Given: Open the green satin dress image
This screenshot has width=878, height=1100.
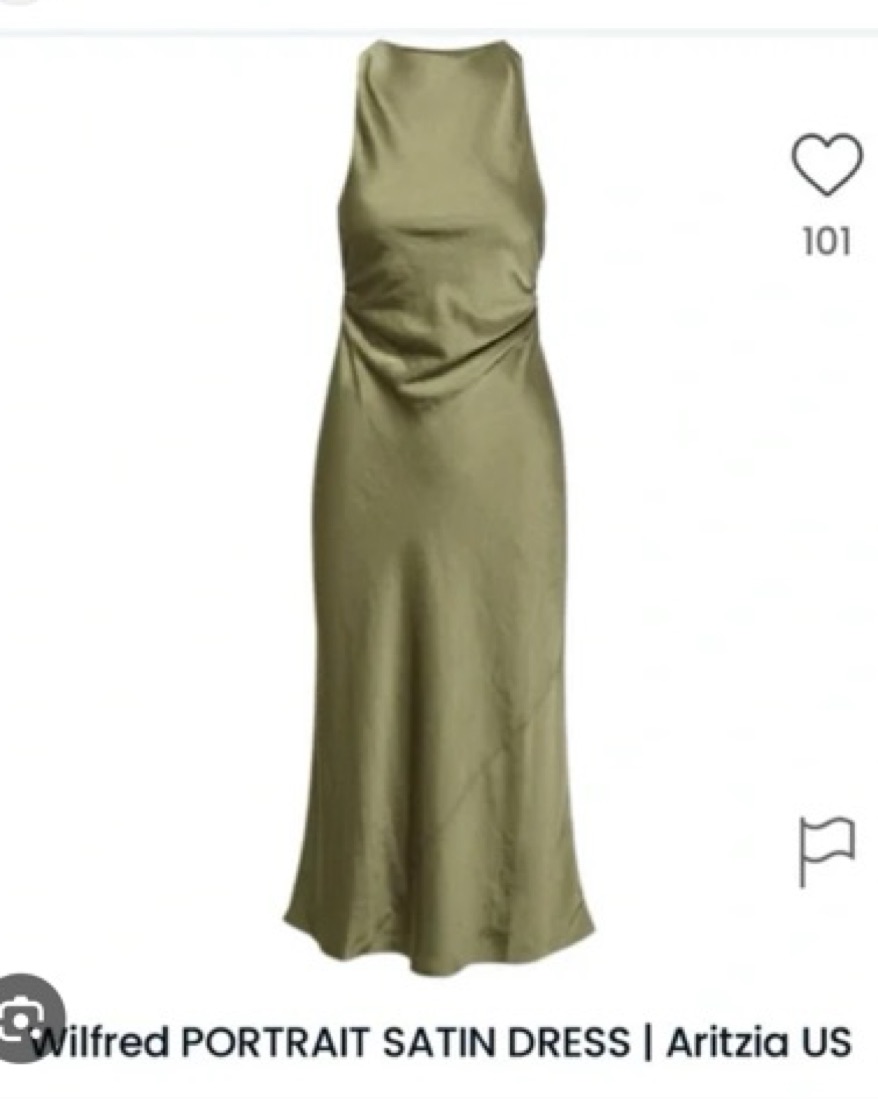Looking at the screenshot, I should point(438,500).
